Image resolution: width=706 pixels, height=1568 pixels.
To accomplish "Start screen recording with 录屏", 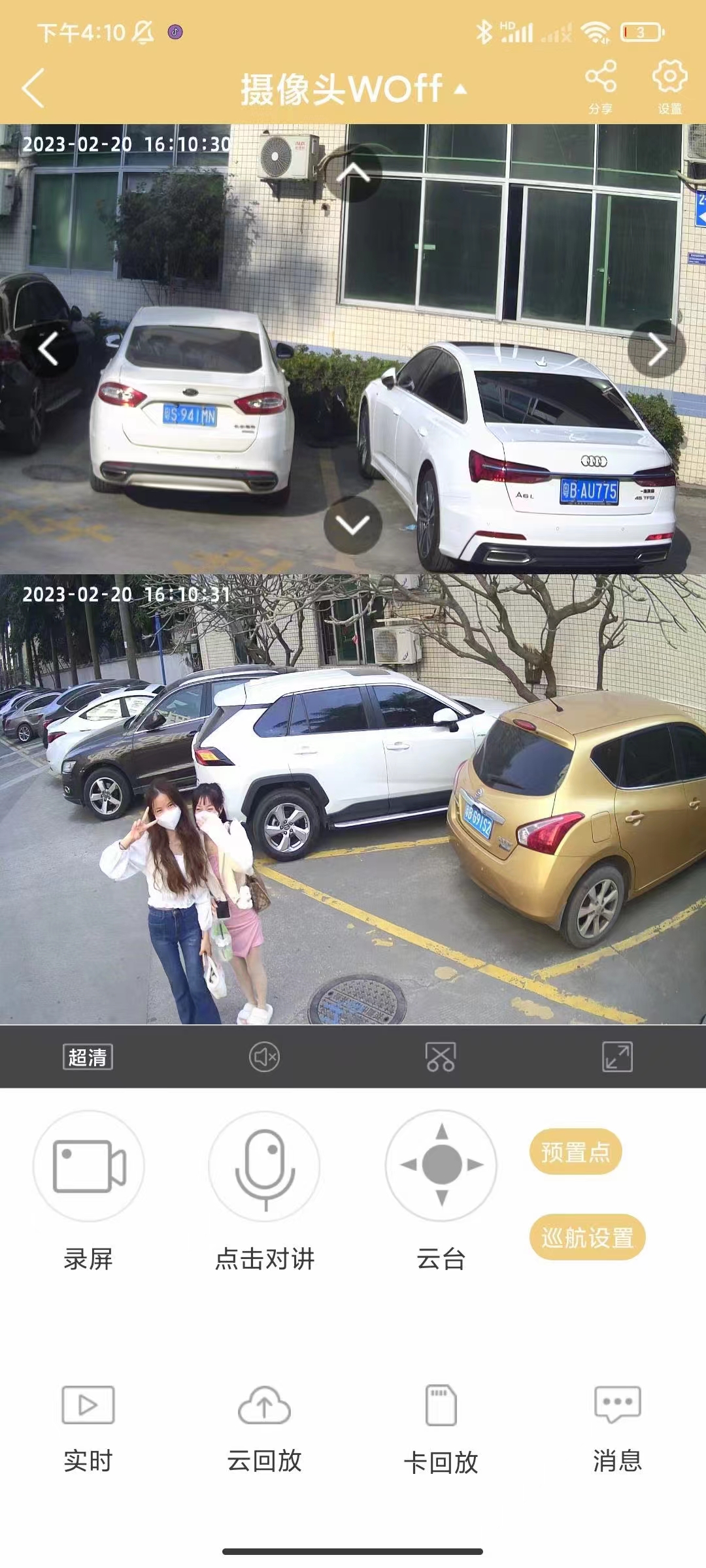I will point(88,1166).
